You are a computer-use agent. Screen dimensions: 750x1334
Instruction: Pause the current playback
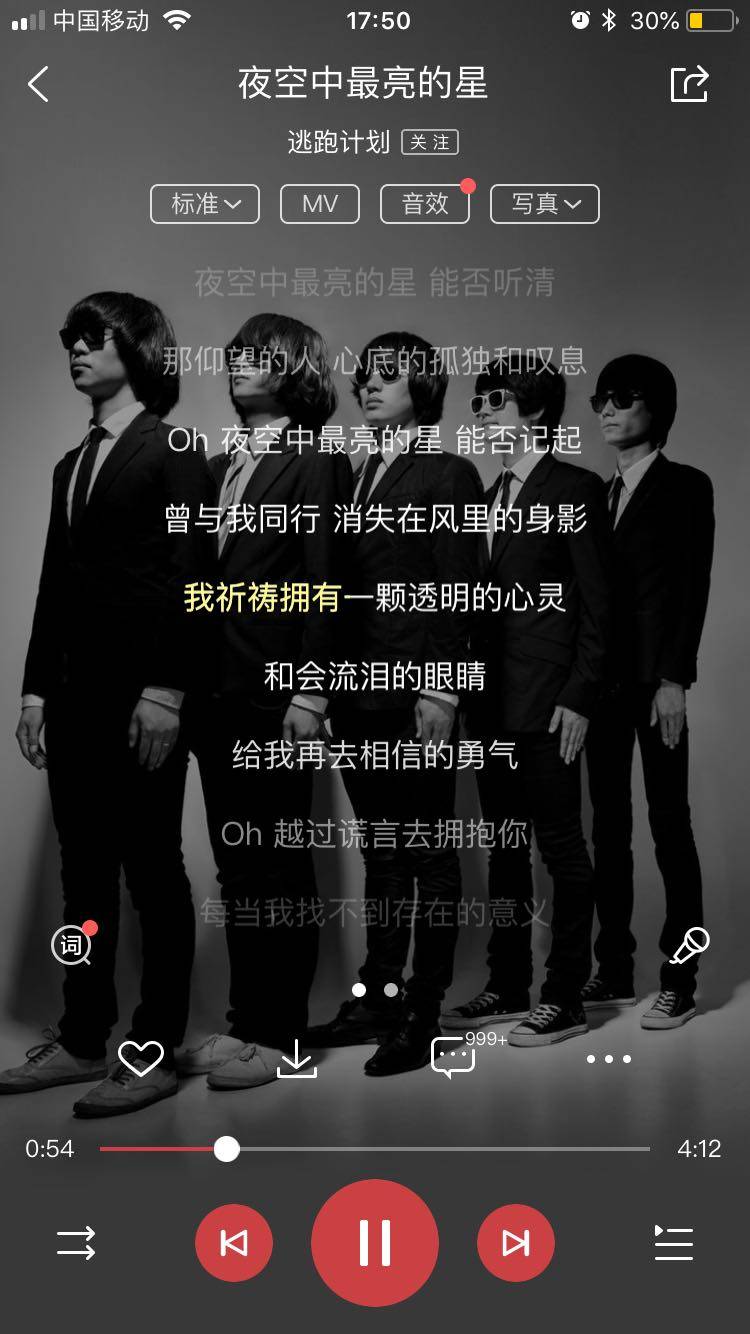pos(375,1243)
